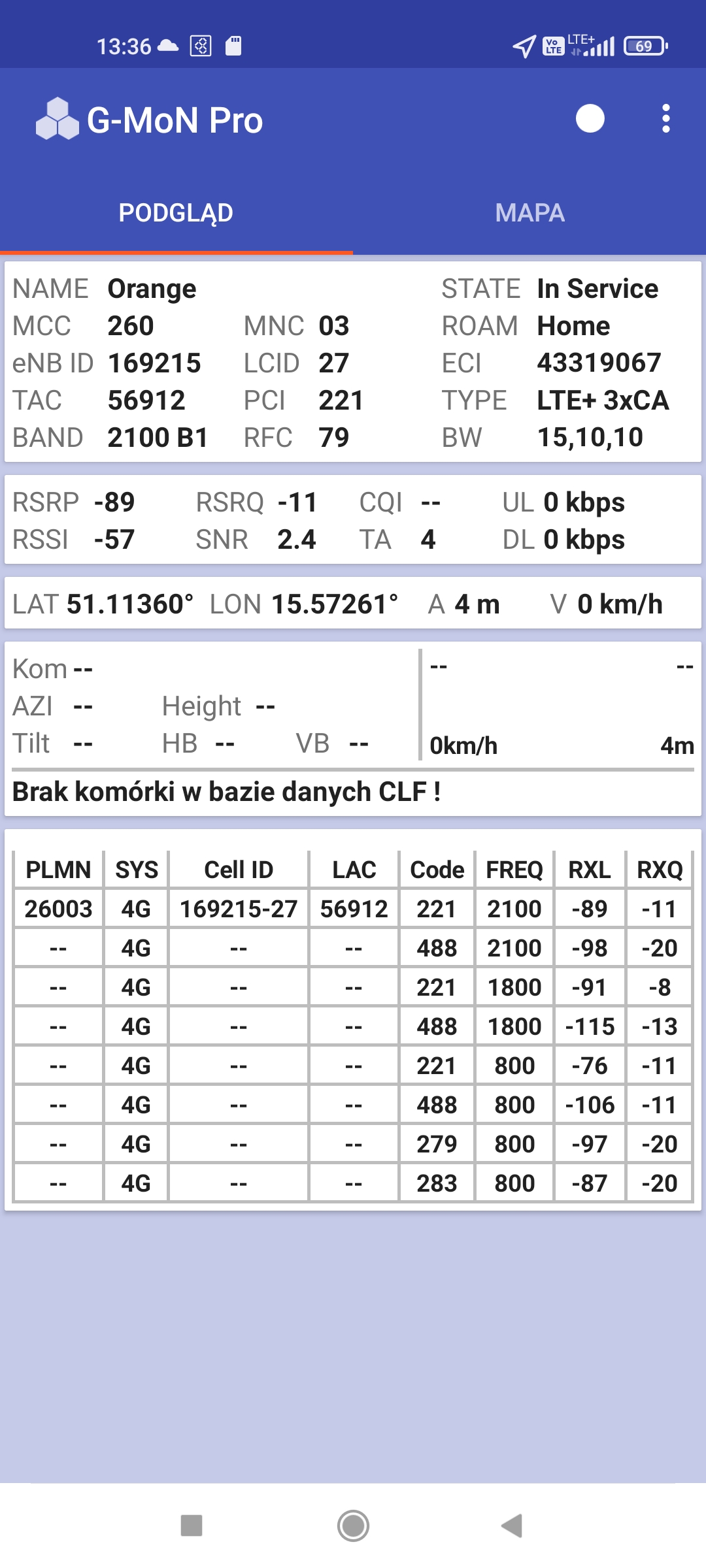Tap the white record circle button
Viewport: 706px width, 1568px height.
pos(590,119)
